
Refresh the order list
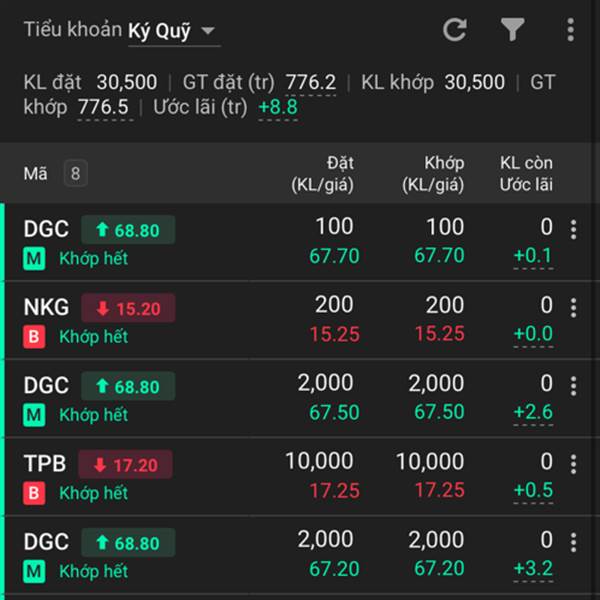[455, 30]
